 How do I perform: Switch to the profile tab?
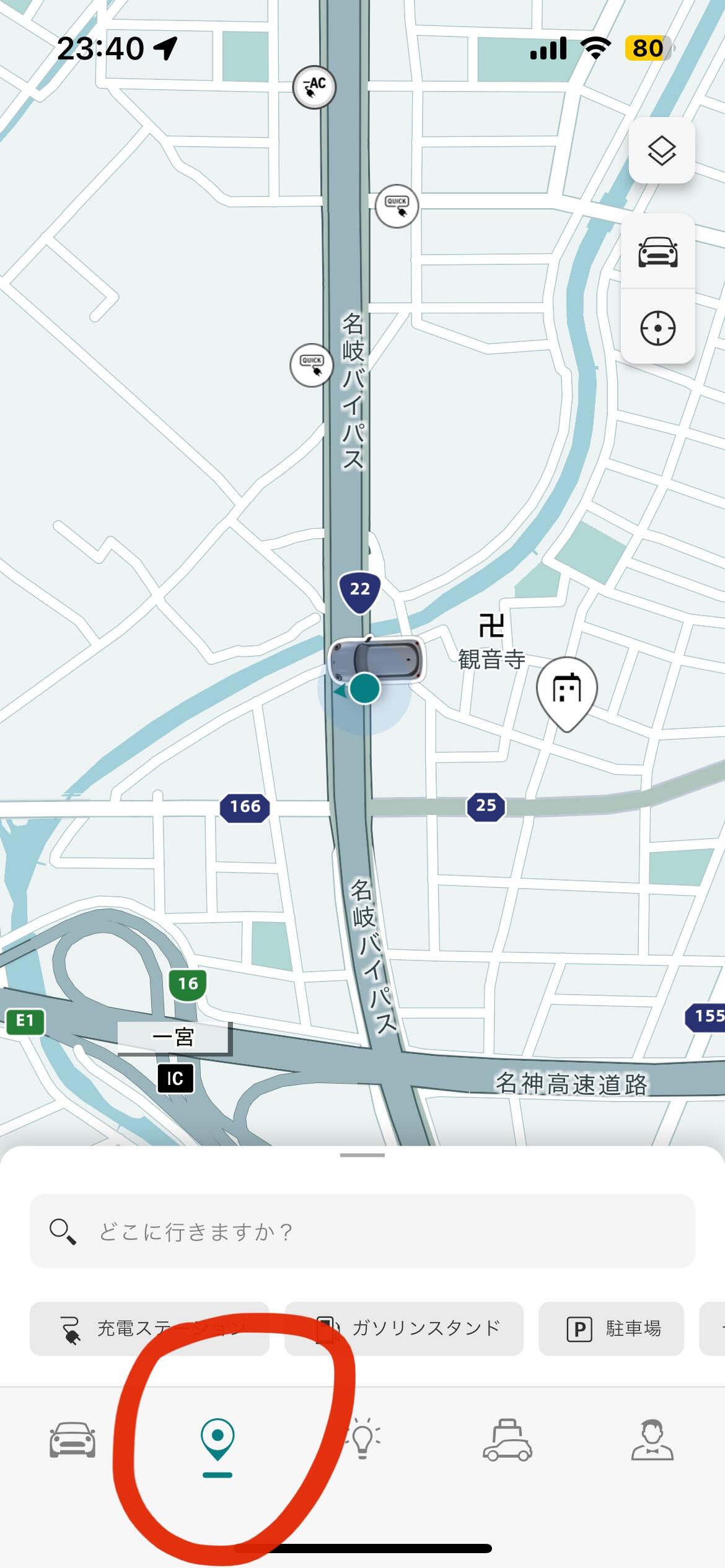pyautogui.click(x=652, y=1440)
